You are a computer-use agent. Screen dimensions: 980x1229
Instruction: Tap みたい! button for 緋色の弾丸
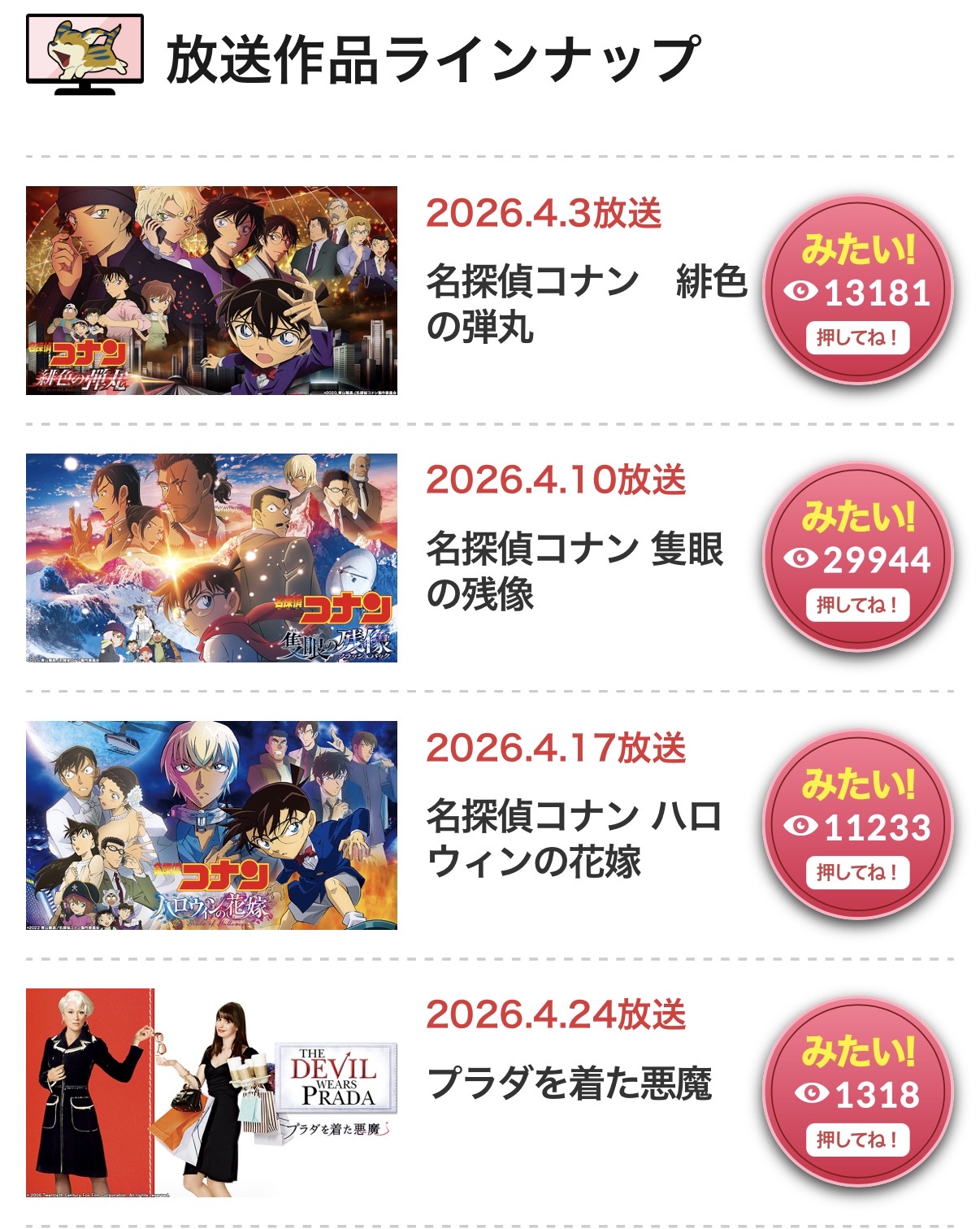pos(858,290)
